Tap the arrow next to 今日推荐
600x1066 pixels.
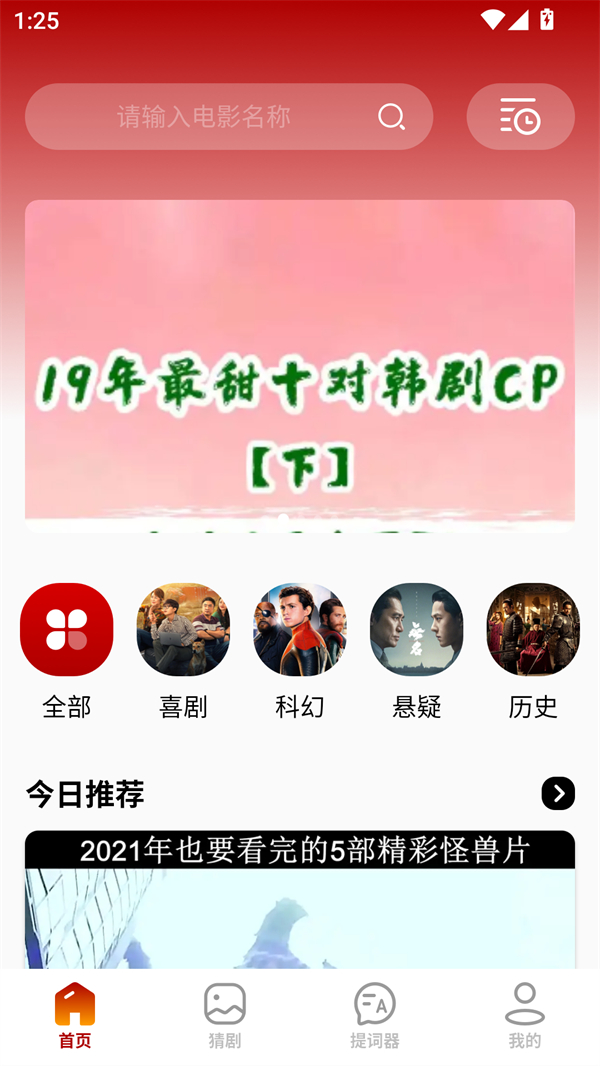tap(558, 794)
